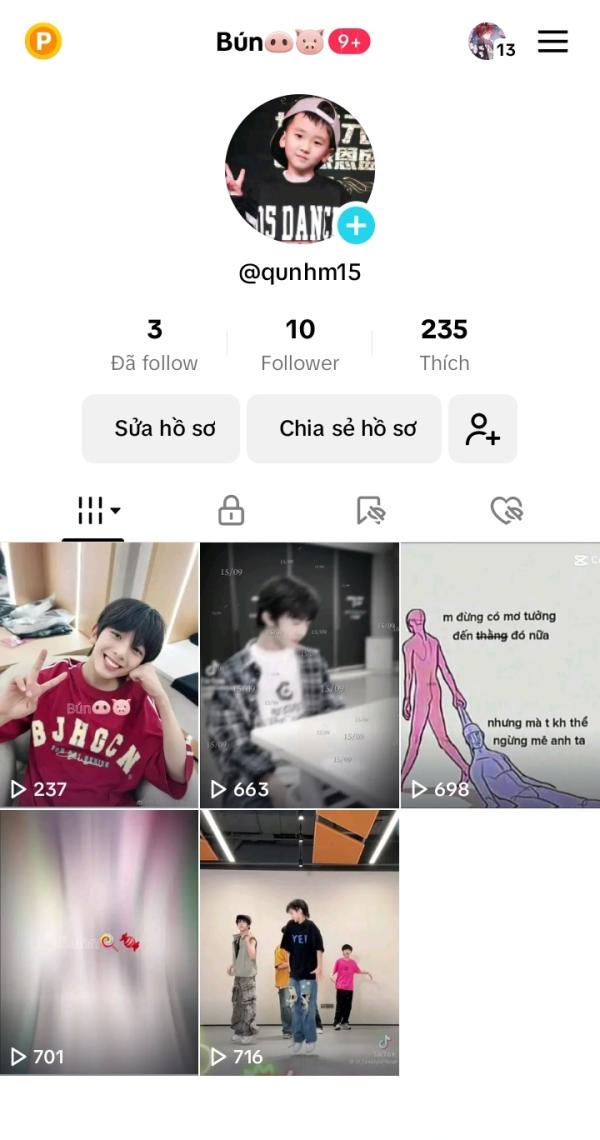Tap Sửa hồ sơ button
The width and height of the screenshot is (600, 1140).
[161, 429]
